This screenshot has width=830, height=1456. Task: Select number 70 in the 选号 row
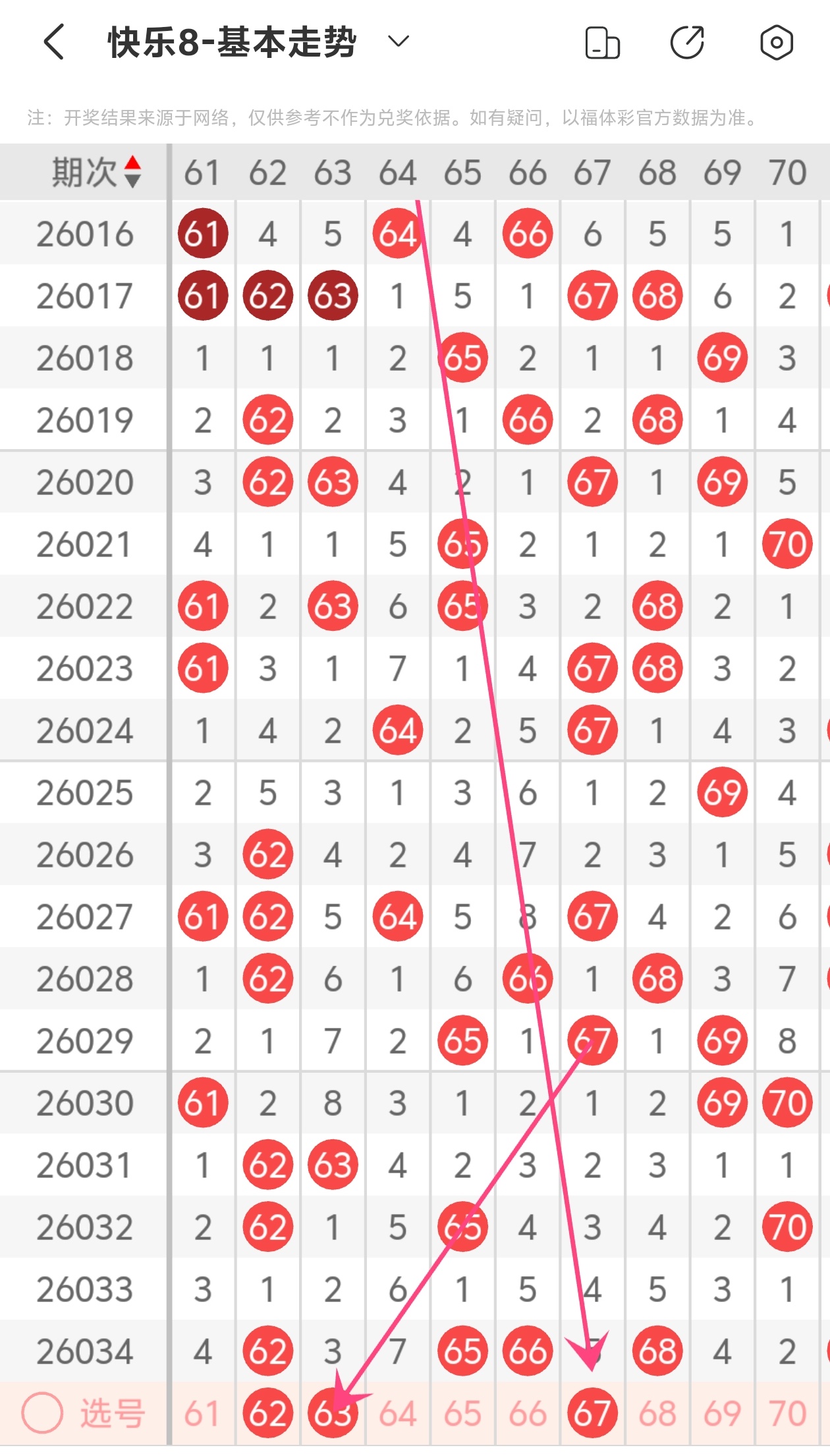pos(787,1413)
